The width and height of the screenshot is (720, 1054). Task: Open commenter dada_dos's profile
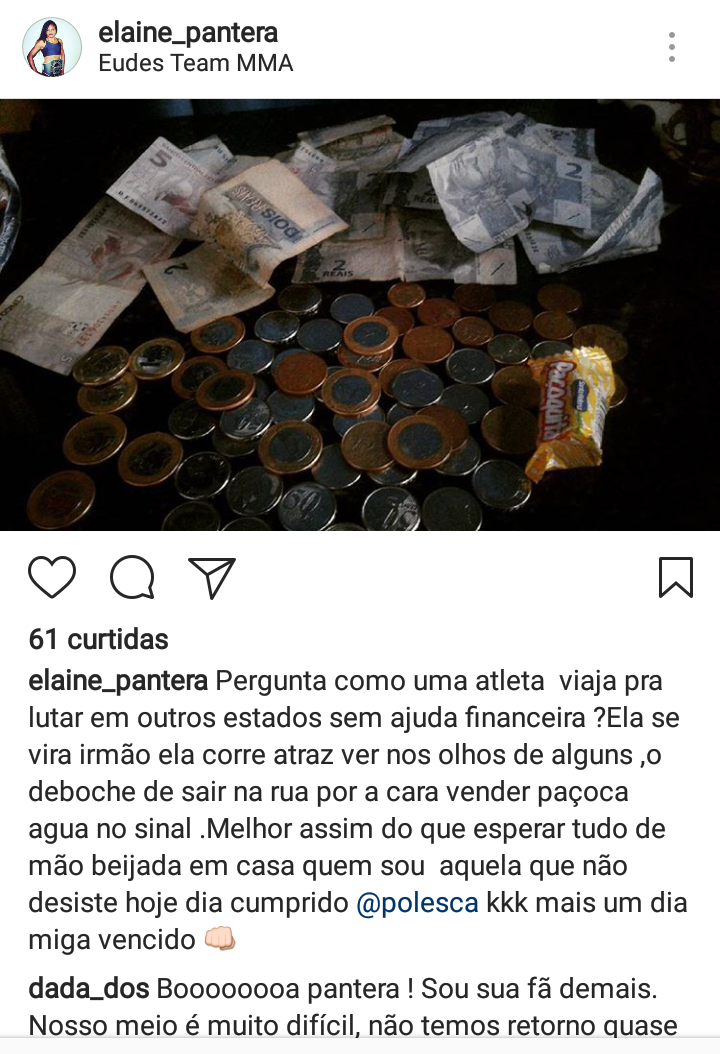(x=88, y=990)
